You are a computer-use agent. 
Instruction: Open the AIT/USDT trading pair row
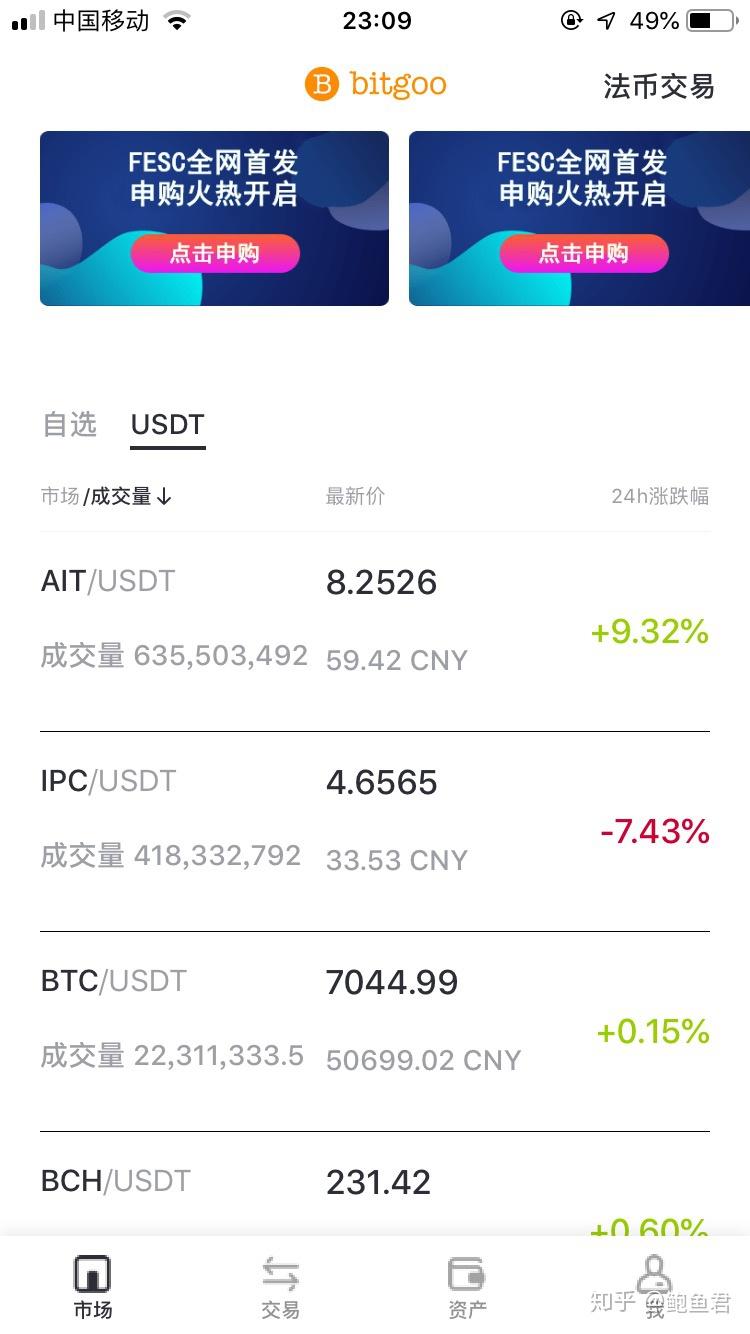tap(108, 581)
